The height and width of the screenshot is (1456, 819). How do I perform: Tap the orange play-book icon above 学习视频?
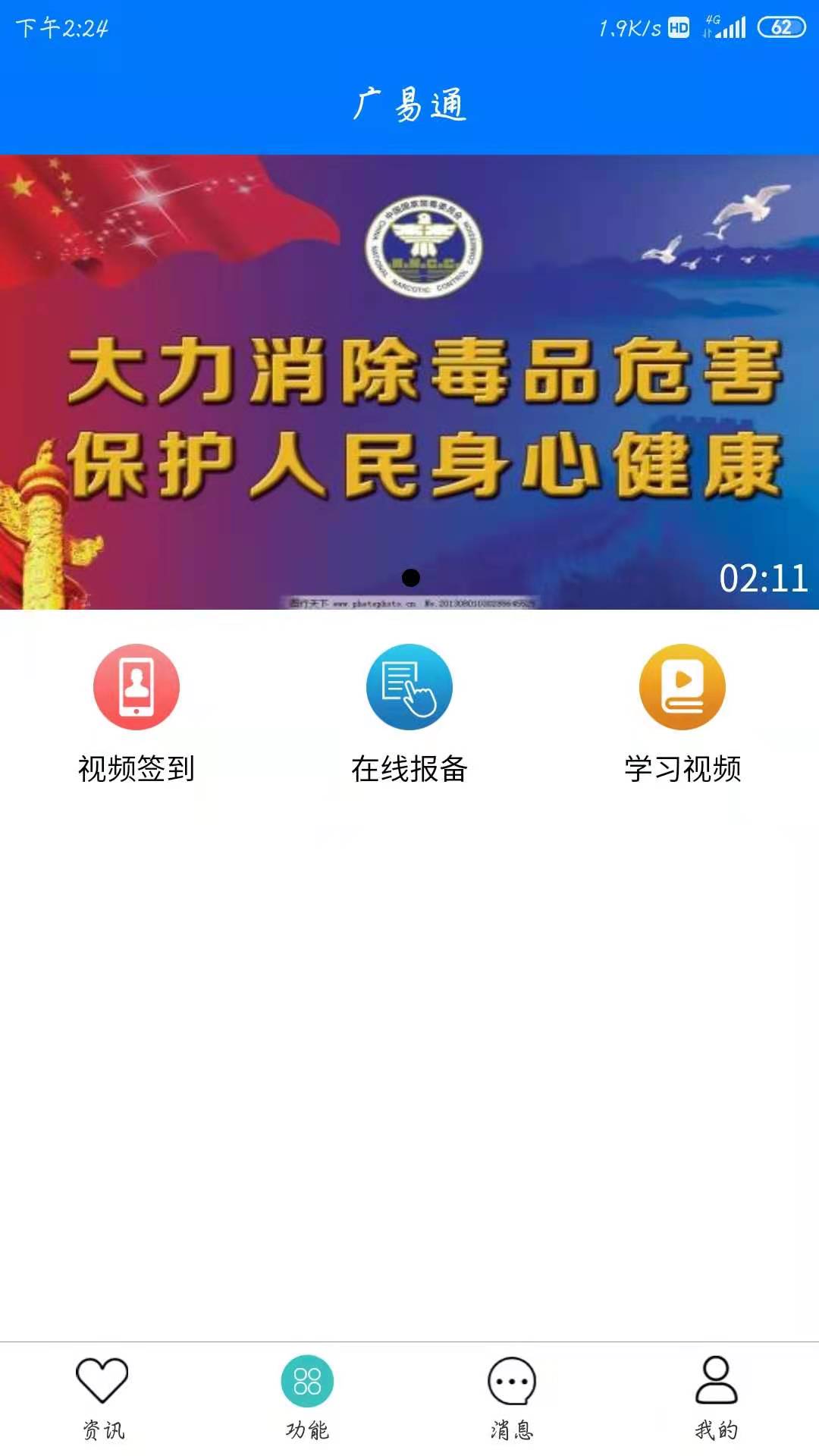(x=682, y=686)
